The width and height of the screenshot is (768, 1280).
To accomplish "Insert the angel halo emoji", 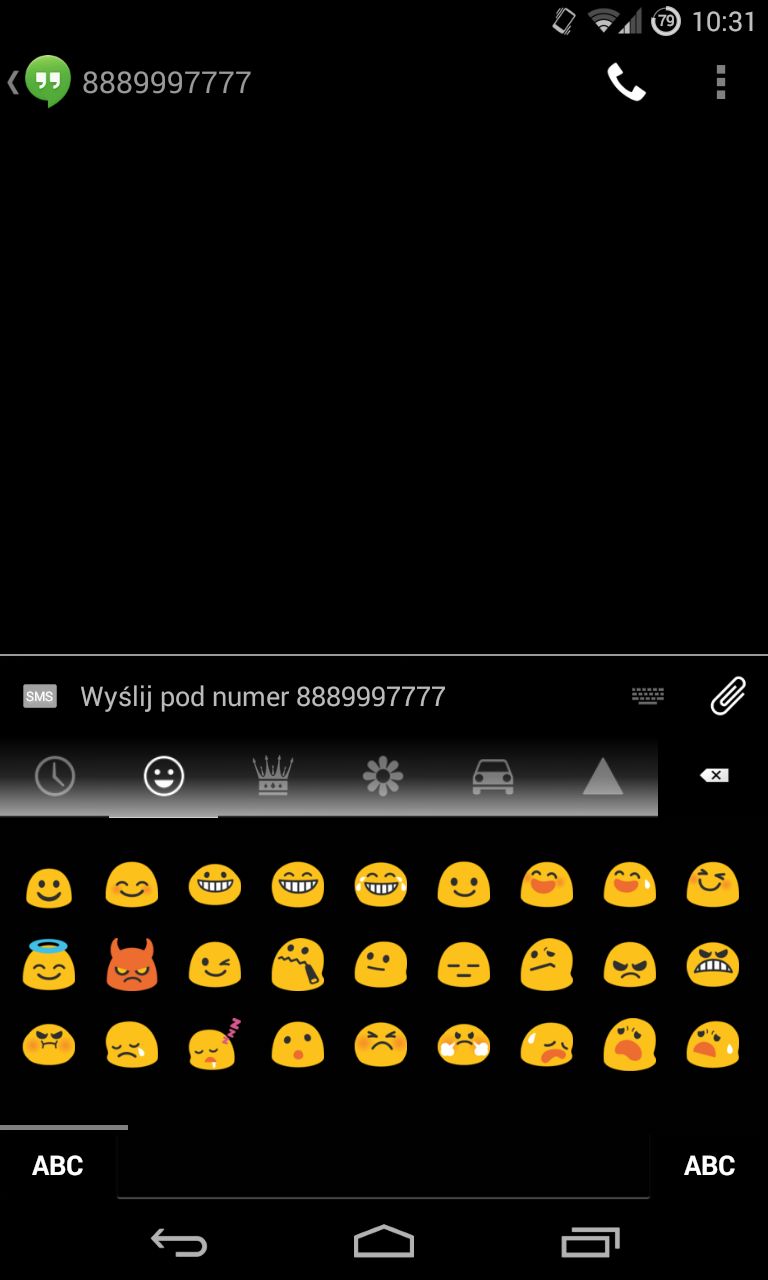I will coord(48,964).
